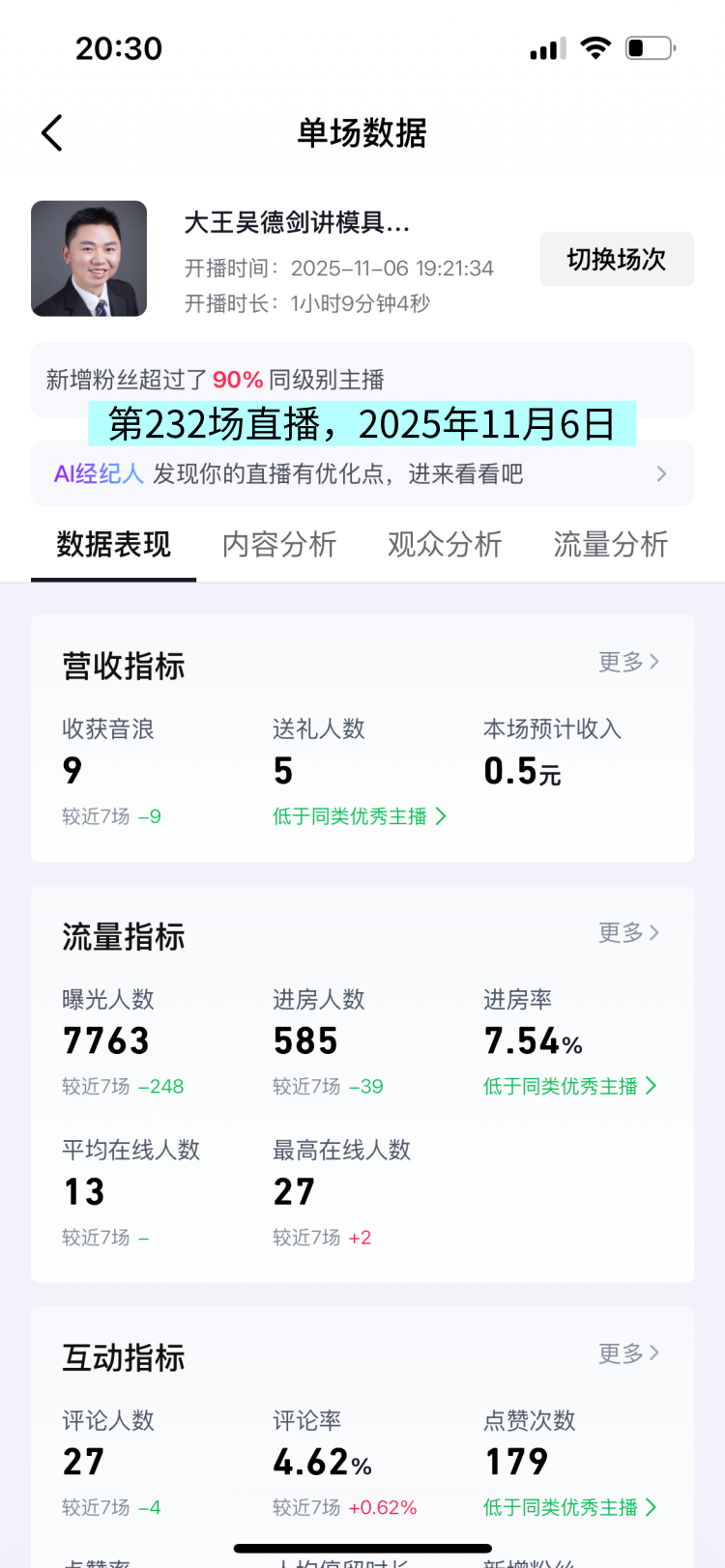Viewport: 725px width, 1568px height.
Task: Tap 低于同类优秀主播 under 点赞次数
Action: coord(569,1507)
